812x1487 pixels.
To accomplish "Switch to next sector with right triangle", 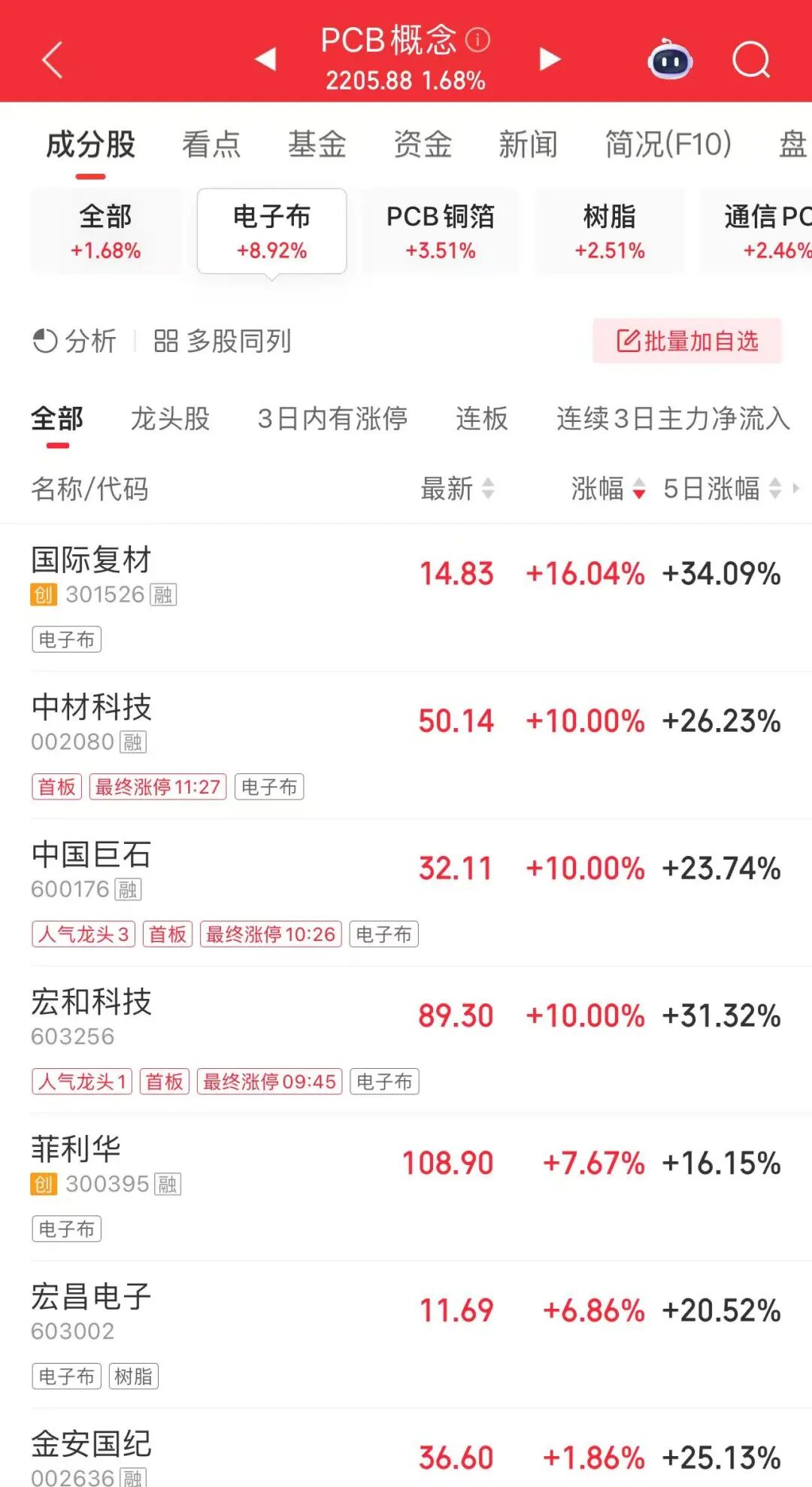I will [x=550, y=59].
